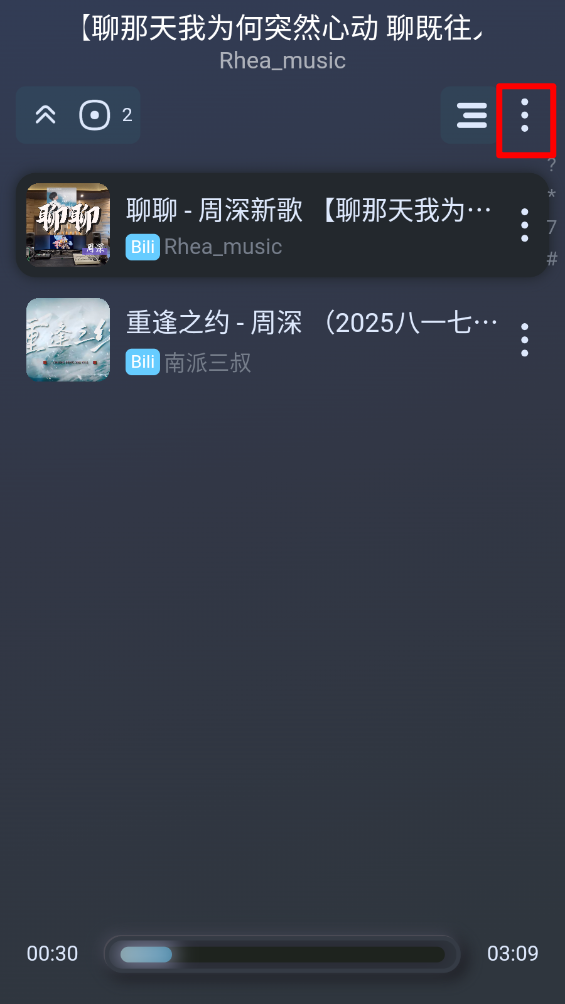Image resolution: width=565 pixels, height=1004 pixels.
Task: Open the top overflow menu
Action: (525, 116)
